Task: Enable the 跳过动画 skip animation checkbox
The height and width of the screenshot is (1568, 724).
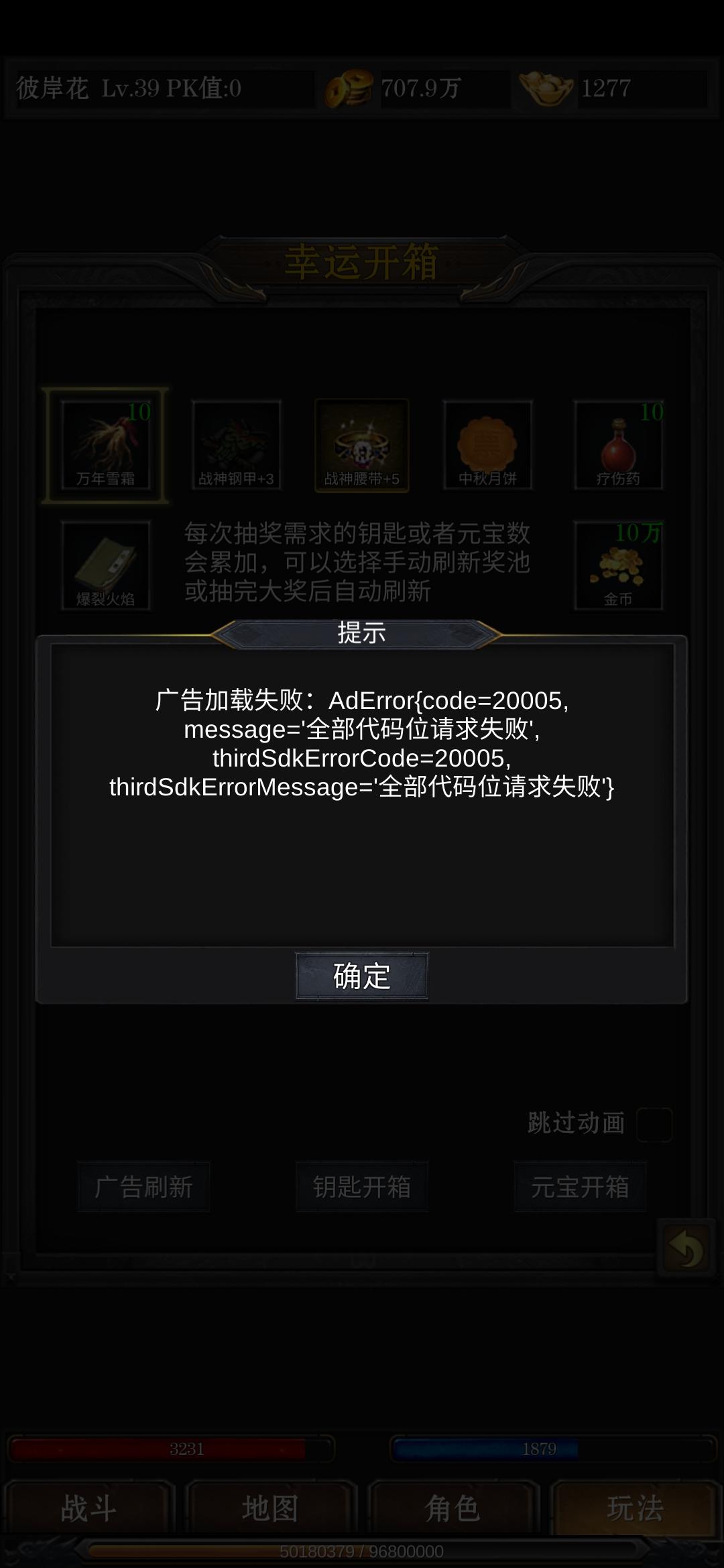Action: [x=655, y=1124]
